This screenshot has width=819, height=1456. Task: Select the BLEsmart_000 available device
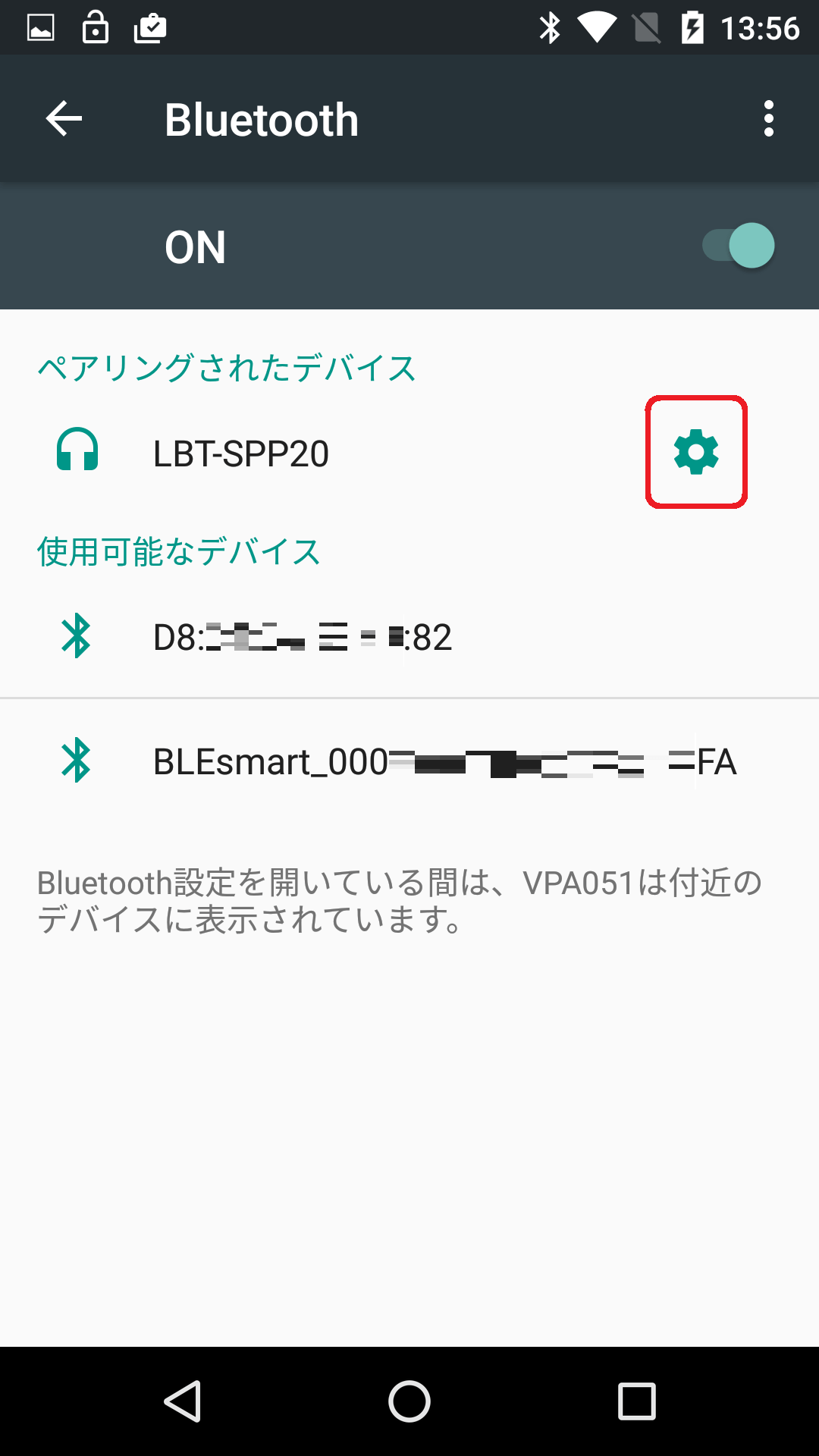coord(409,761)
